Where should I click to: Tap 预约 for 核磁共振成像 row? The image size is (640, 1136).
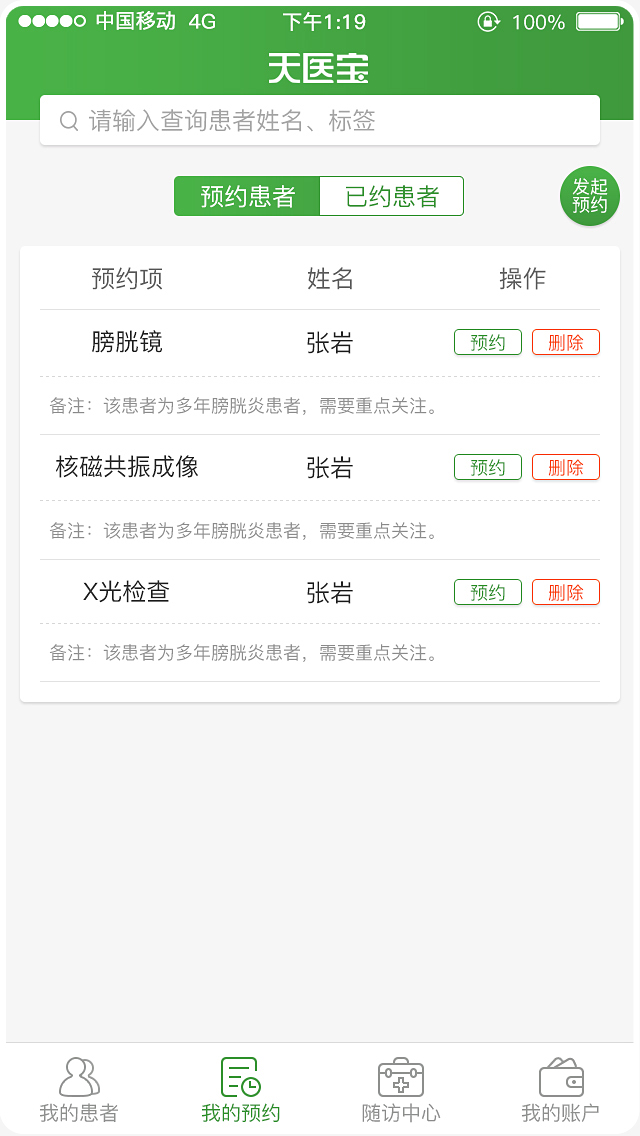488,467
